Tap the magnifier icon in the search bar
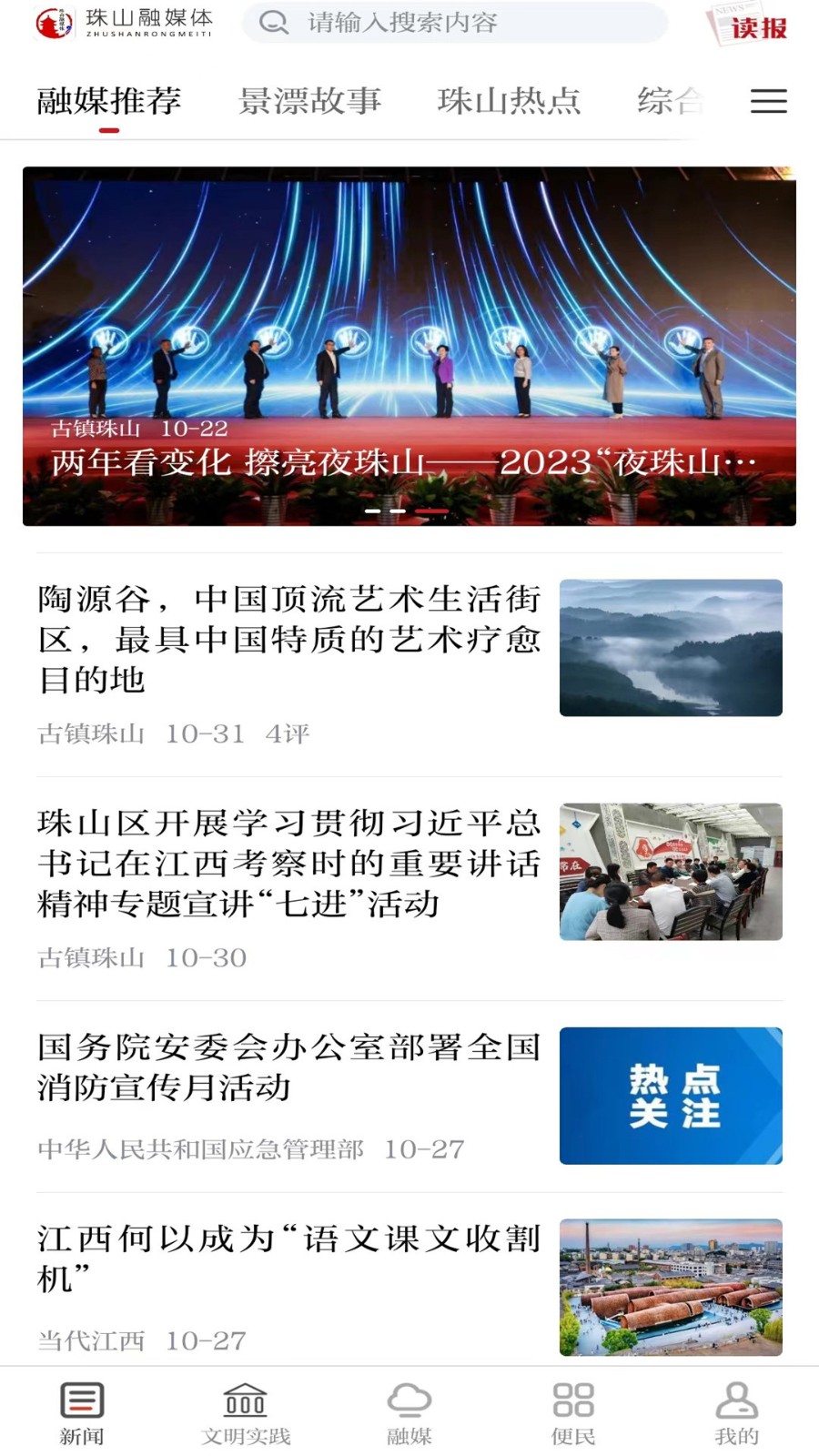This screenshot has height=1456, width=819. pyautogui.click(x=274, y=24)
